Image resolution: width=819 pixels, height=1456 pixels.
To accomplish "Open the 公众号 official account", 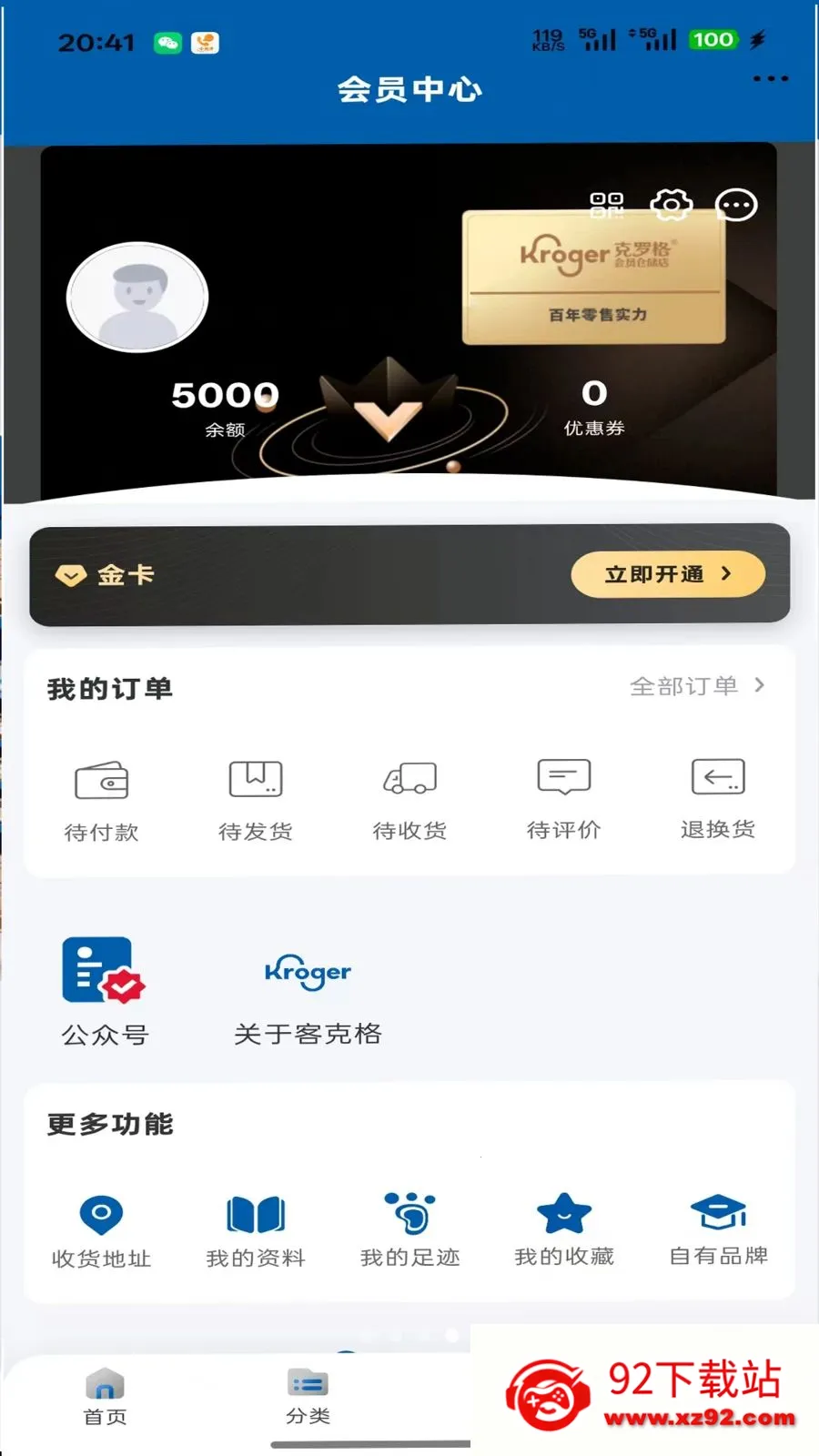I will point(104,993).
